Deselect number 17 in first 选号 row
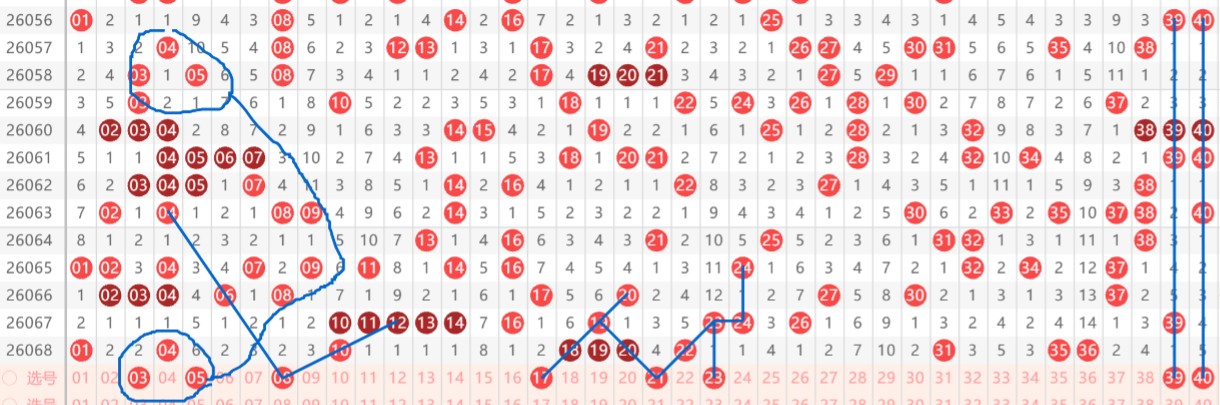1220x405 pixels. [x=541, y=377]
